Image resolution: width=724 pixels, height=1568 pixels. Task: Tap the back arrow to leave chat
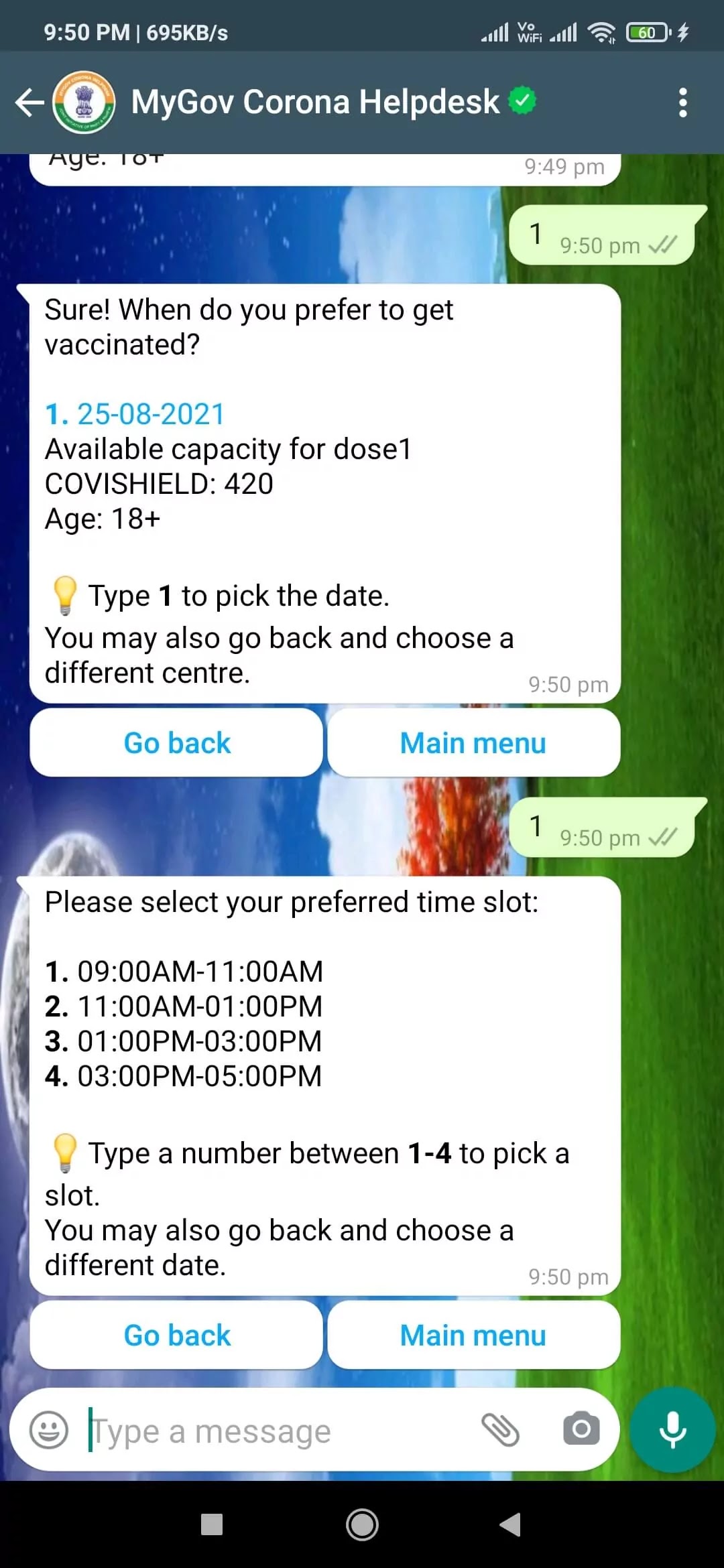[x=29, y=103]
